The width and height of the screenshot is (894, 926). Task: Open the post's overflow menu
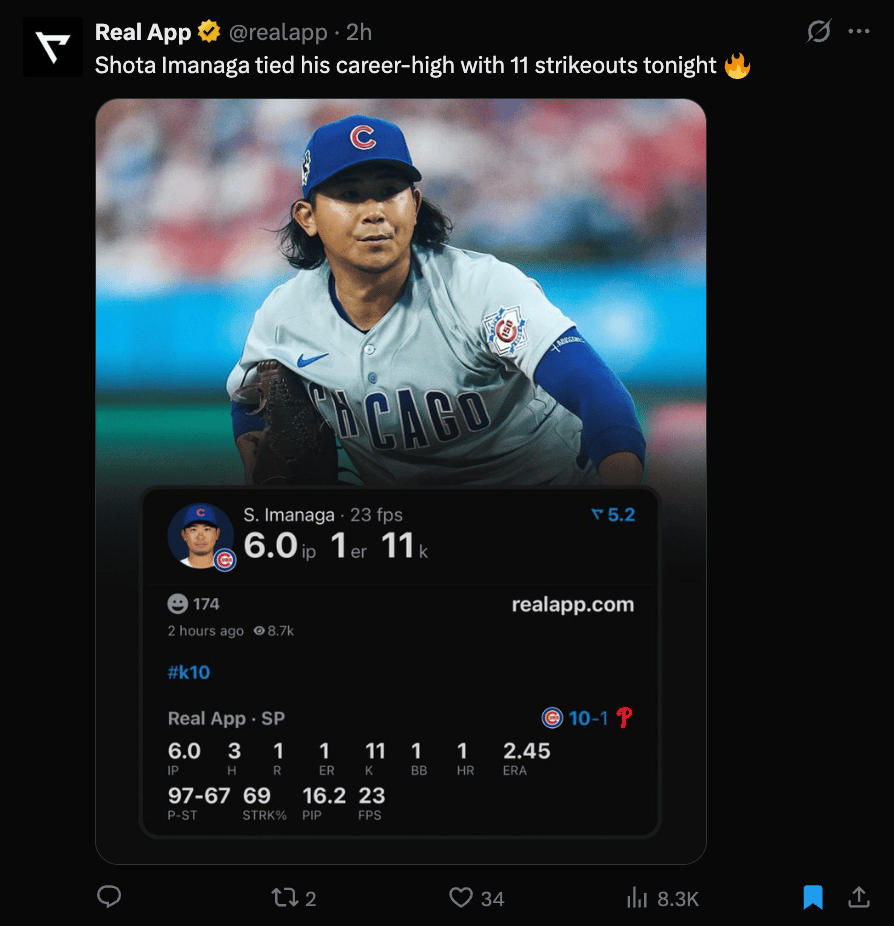(858, 32)
